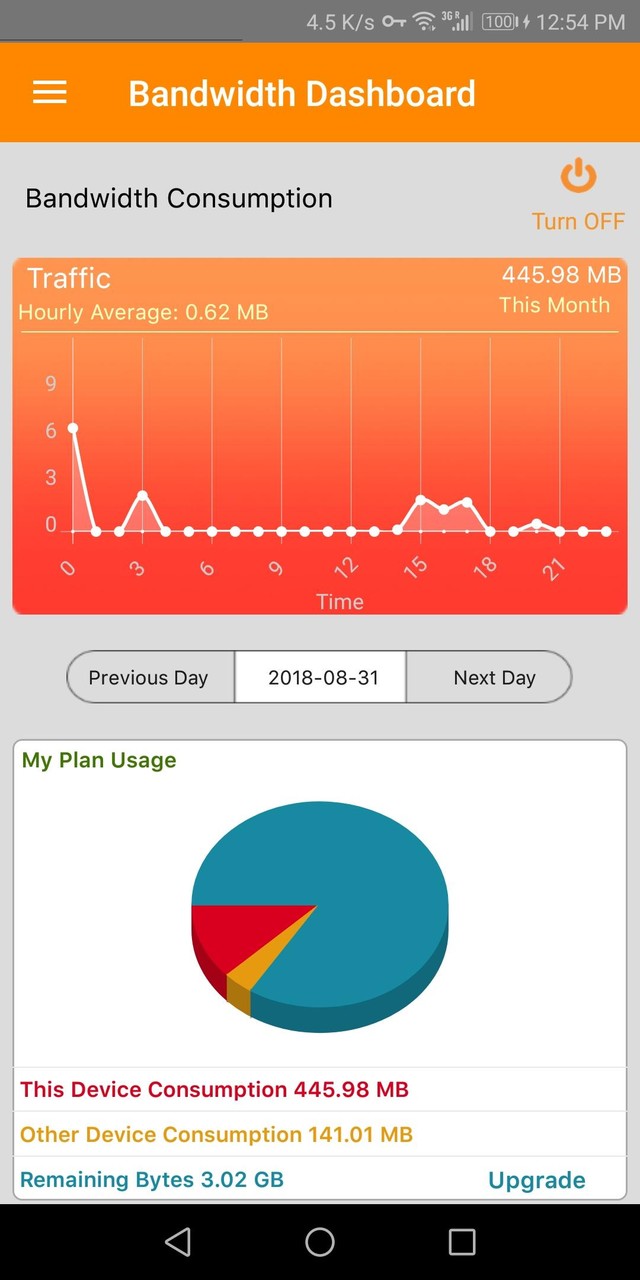This screenshot has width=640, height=1280.
Task: View Next Day's traffic data
Action: (493, 677)
